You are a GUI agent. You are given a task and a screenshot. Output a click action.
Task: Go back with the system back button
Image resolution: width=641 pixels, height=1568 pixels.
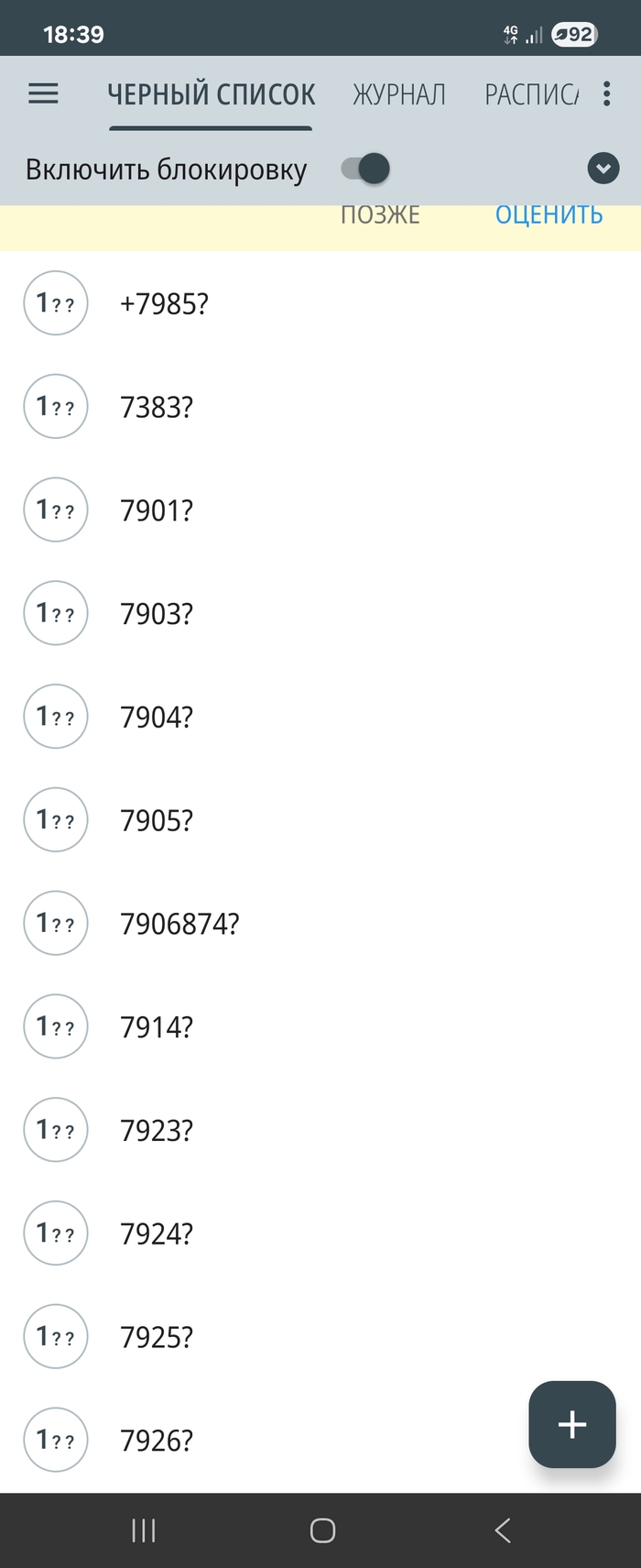[502, 1530]
